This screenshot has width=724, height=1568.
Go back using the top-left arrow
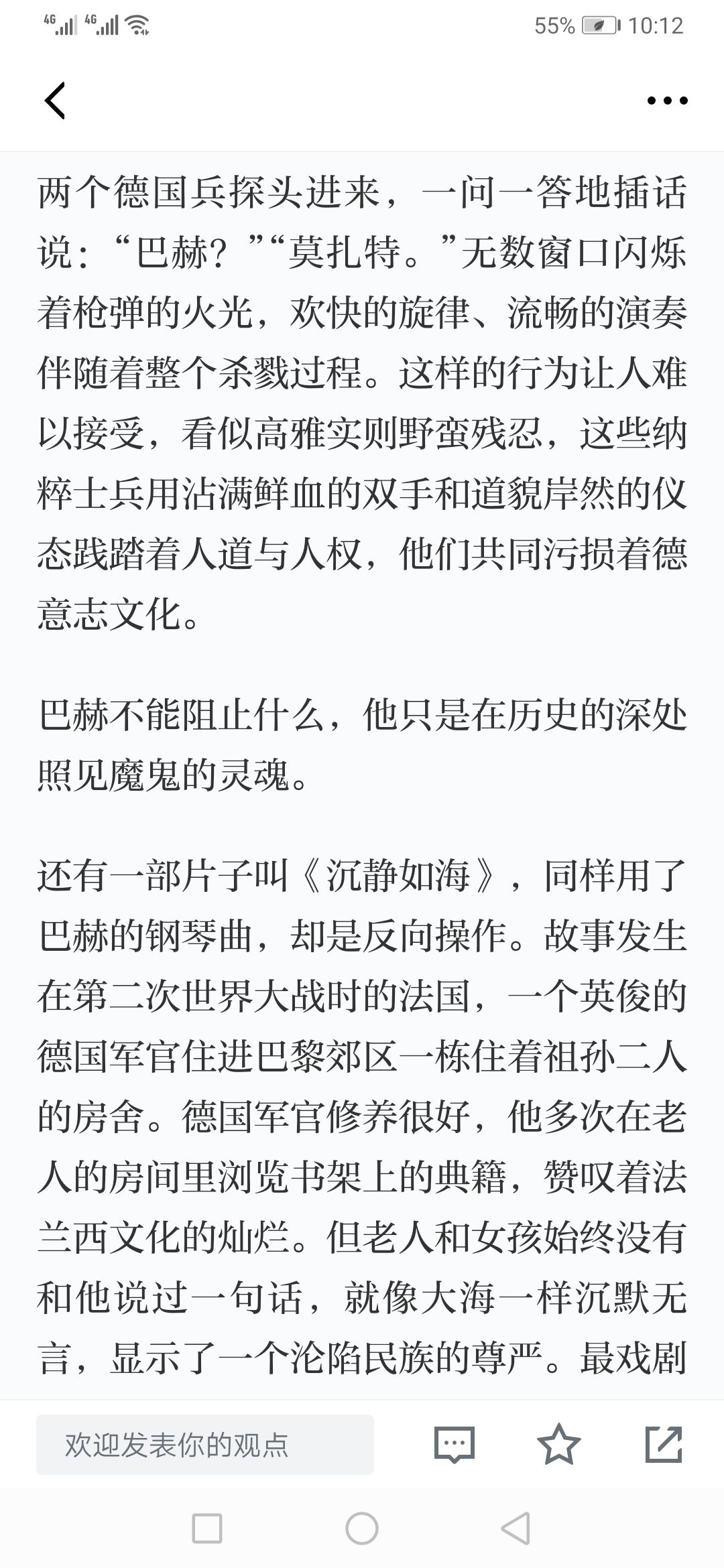(55, 101)
